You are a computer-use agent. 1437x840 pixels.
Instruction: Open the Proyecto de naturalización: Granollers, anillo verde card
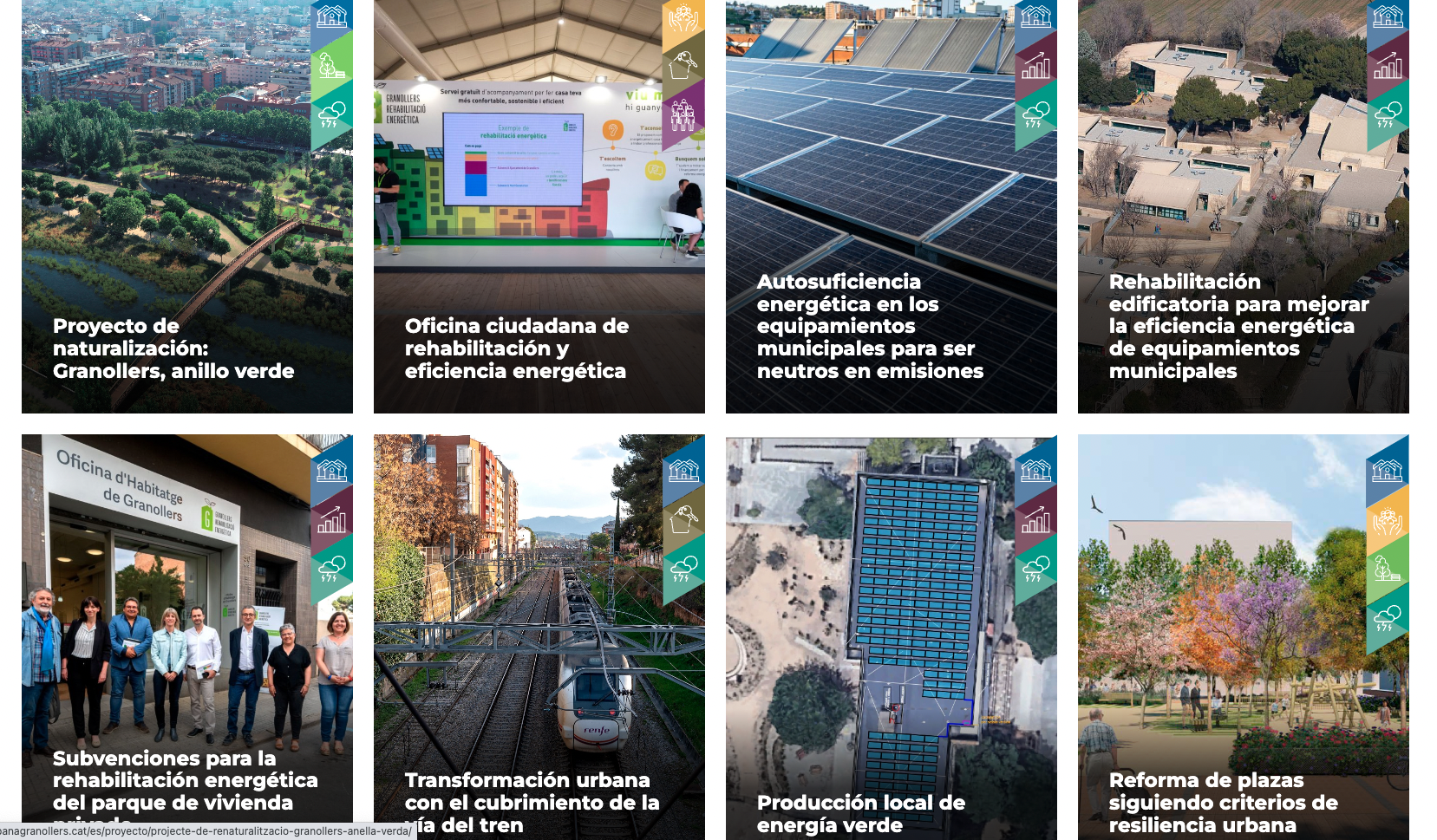173,348
